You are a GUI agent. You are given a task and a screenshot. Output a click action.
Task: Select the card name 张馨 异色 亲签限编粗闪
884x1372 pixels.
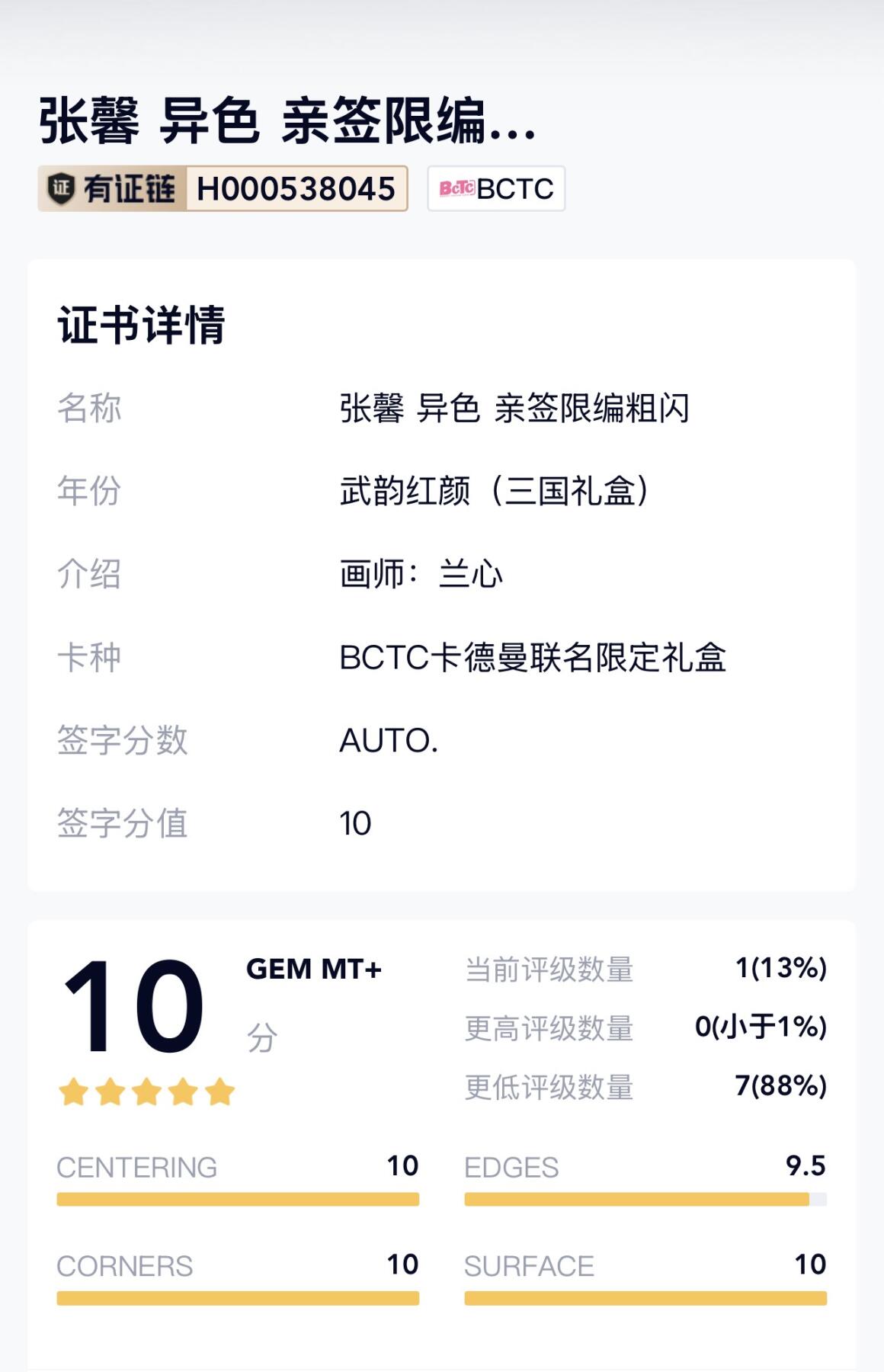click(x=514, y=411)
